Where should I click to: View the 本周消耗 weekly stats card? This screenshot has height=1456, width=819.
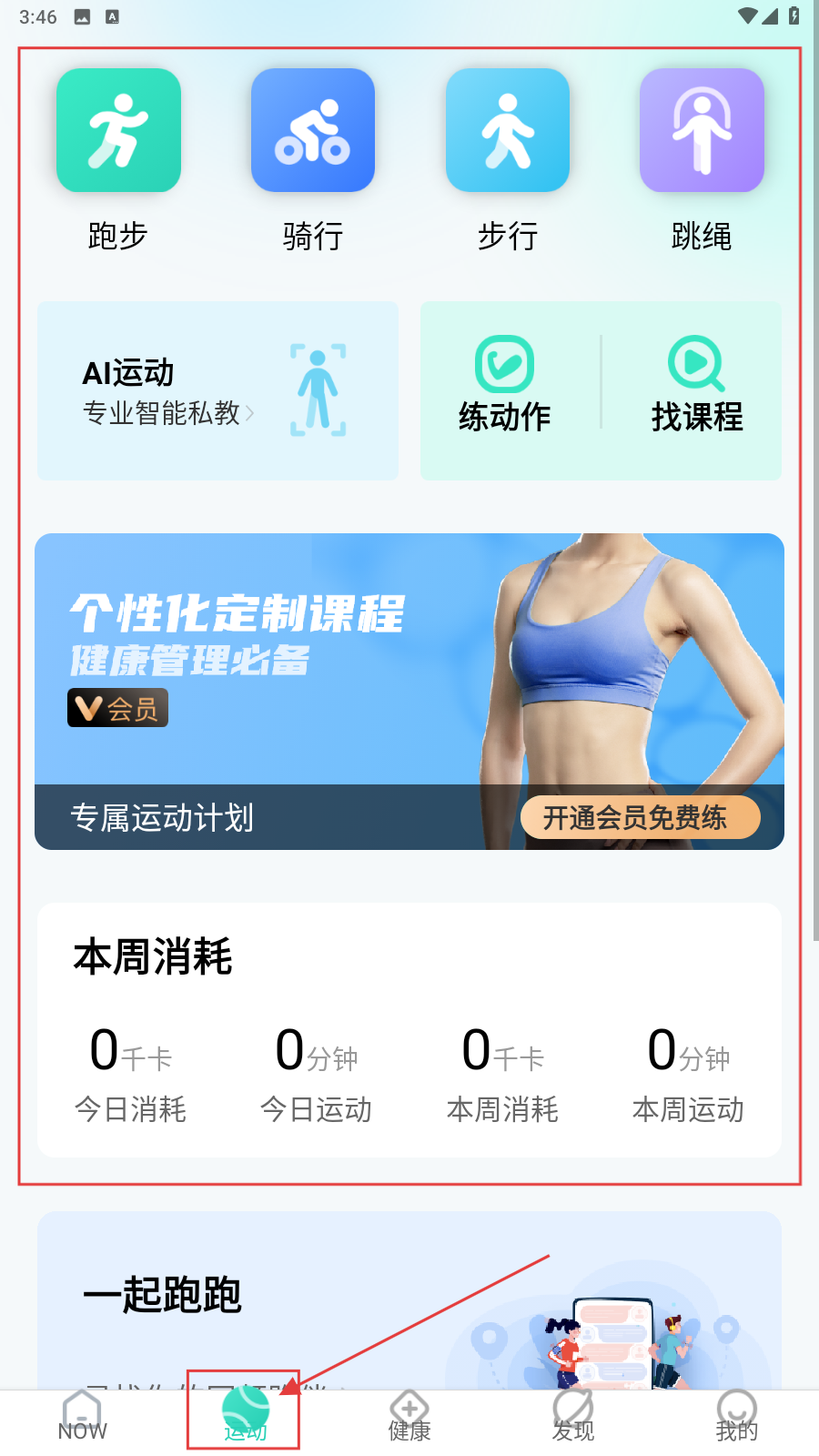[409, 1029]
